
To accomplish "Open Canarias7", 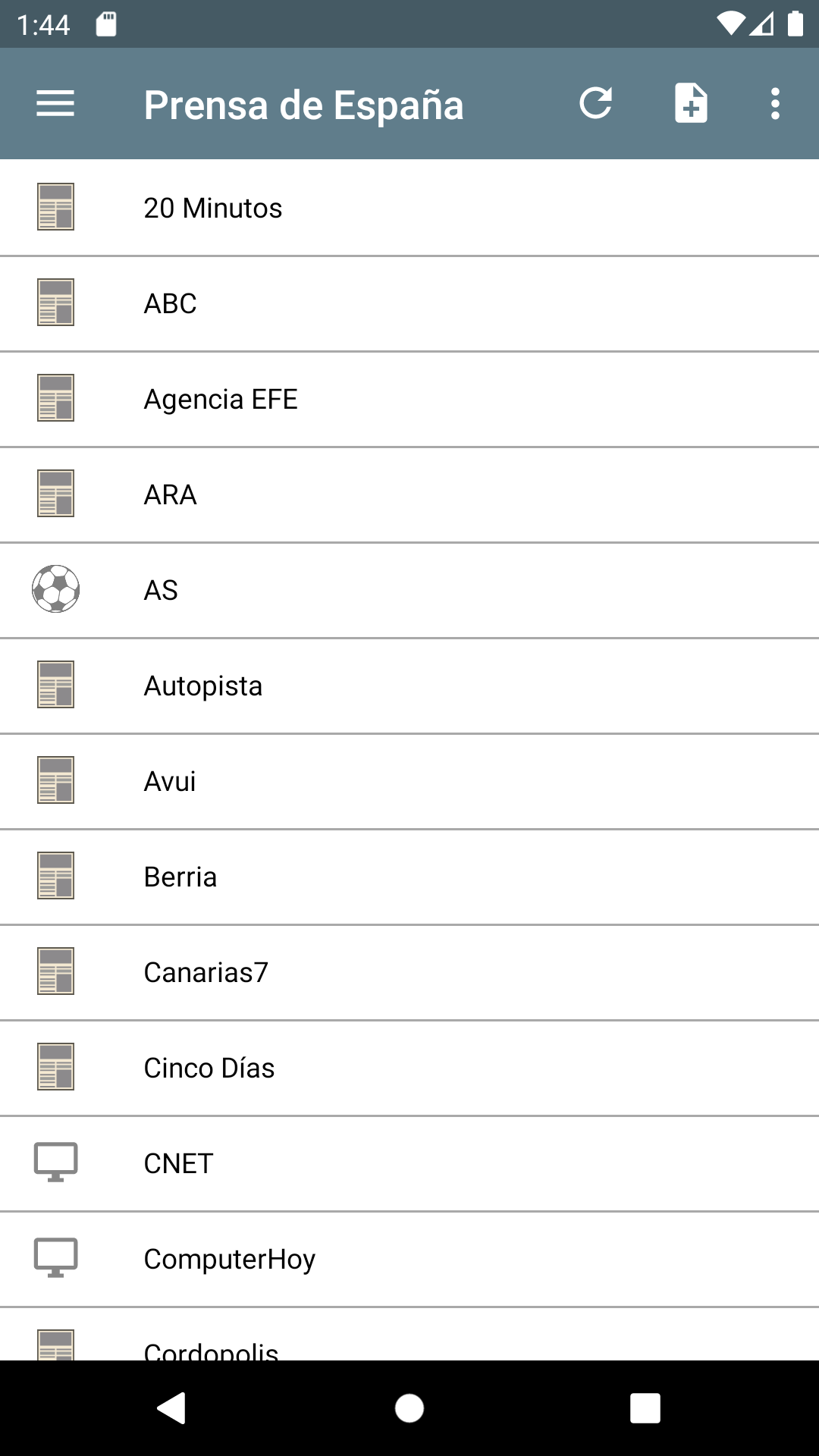I will click(x=409, y=972).
